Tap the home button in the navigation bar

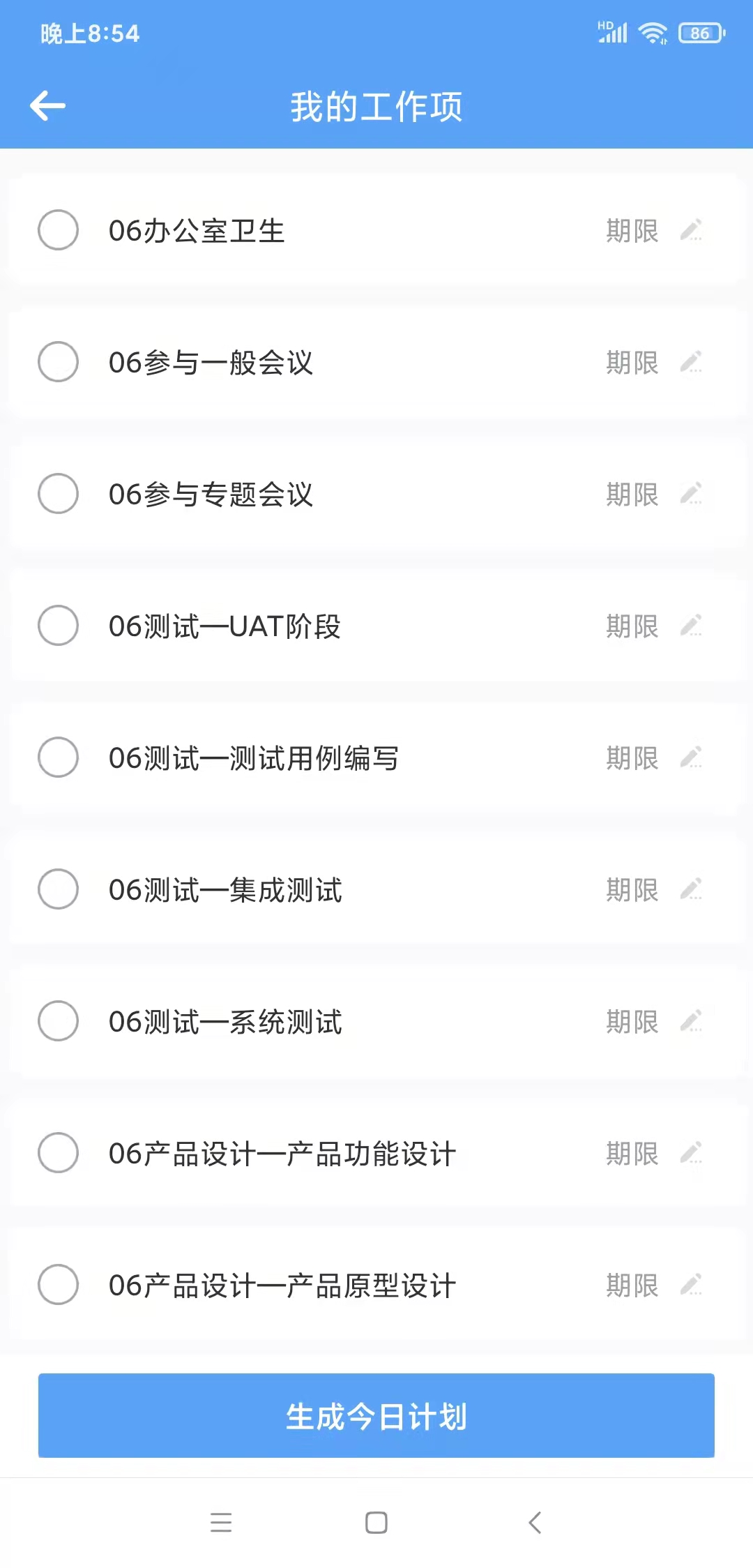coord(375,1524)
